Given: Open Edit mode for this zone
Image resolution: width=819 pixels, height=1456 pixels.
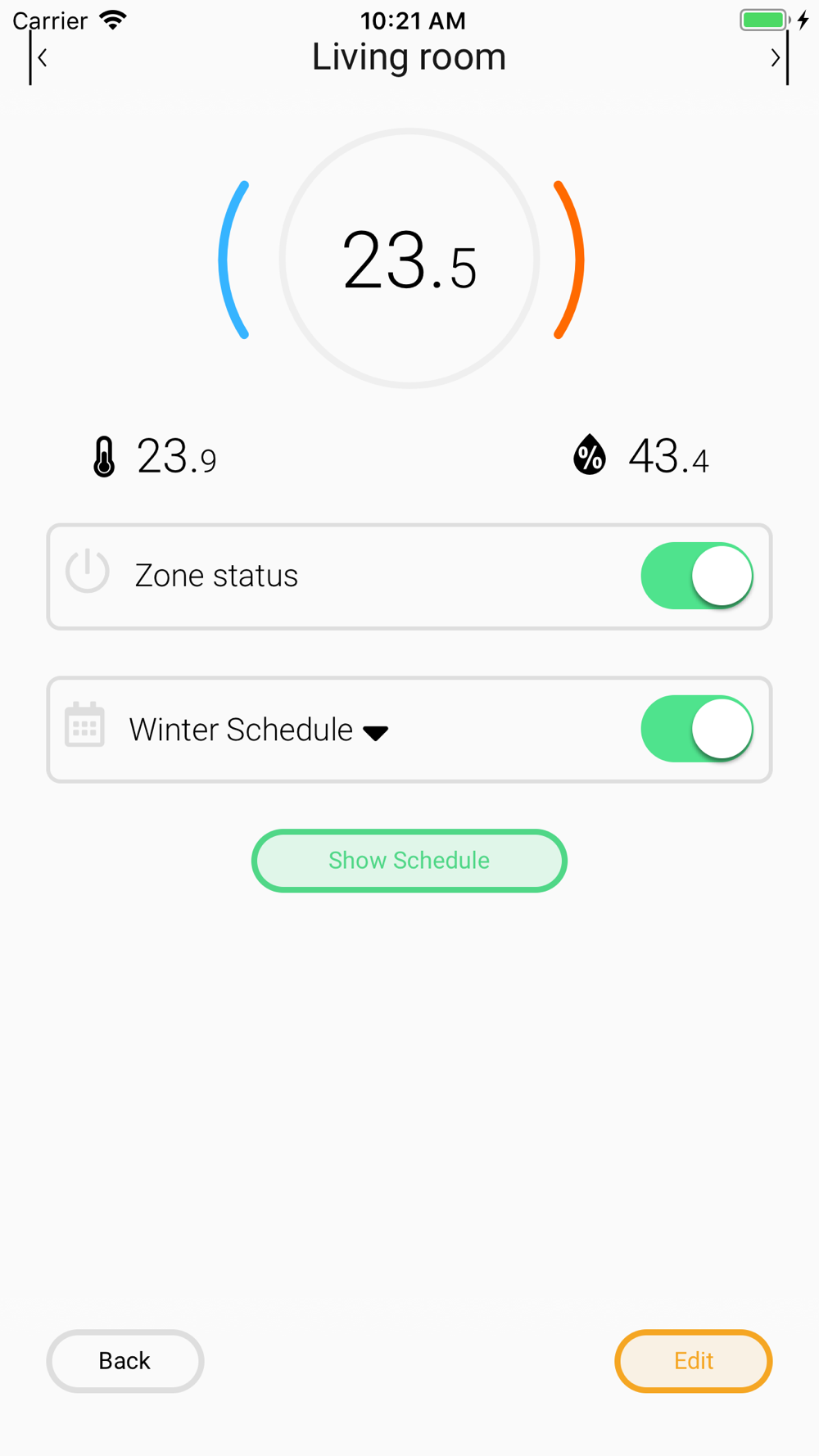Looking at the screenshot, I should 693,1360.
